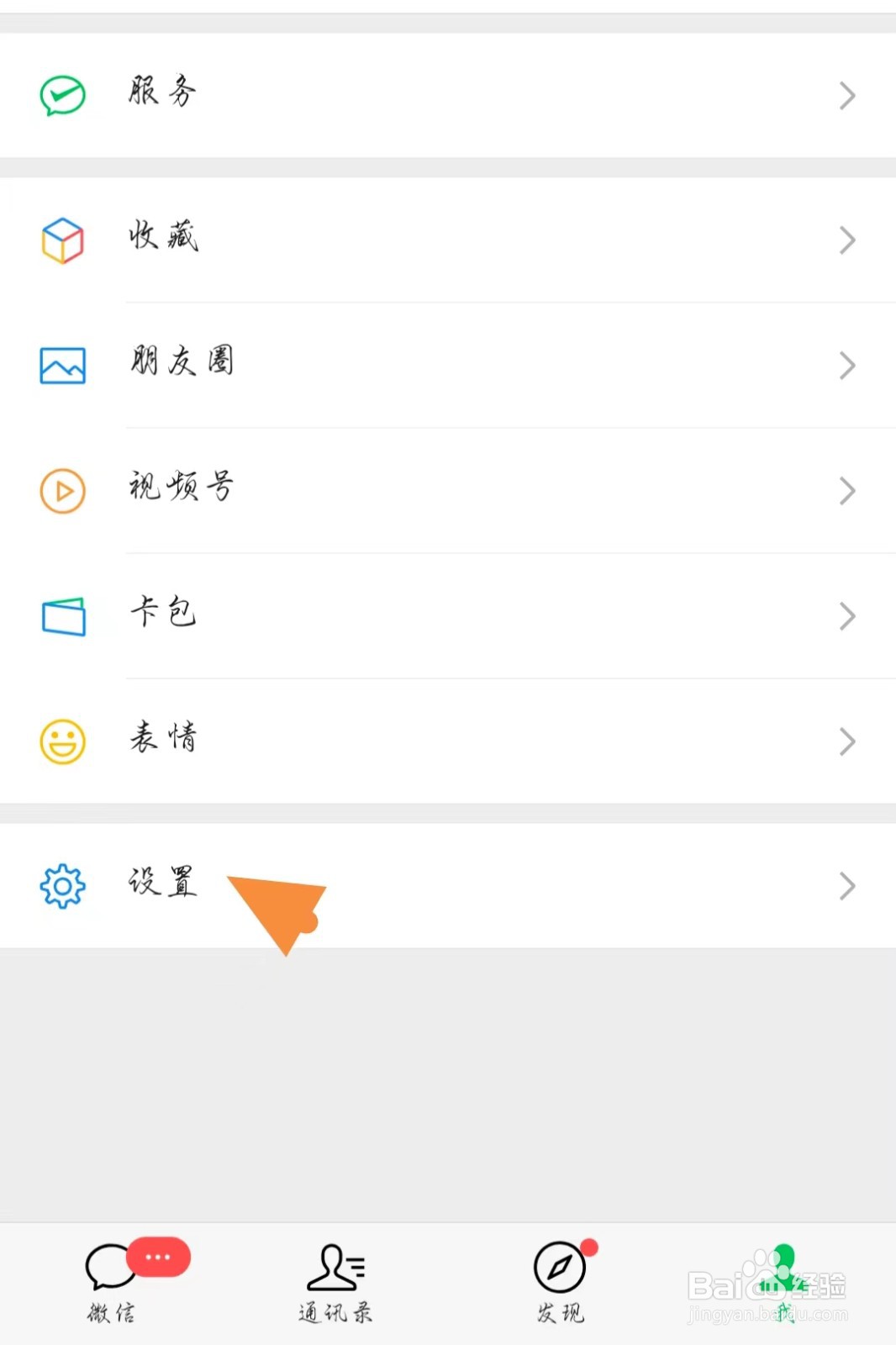Click the colorful cube icon for 收藏
This screenshot has height=1345, width=896.
pyautogui.click(x=62, y=240)
